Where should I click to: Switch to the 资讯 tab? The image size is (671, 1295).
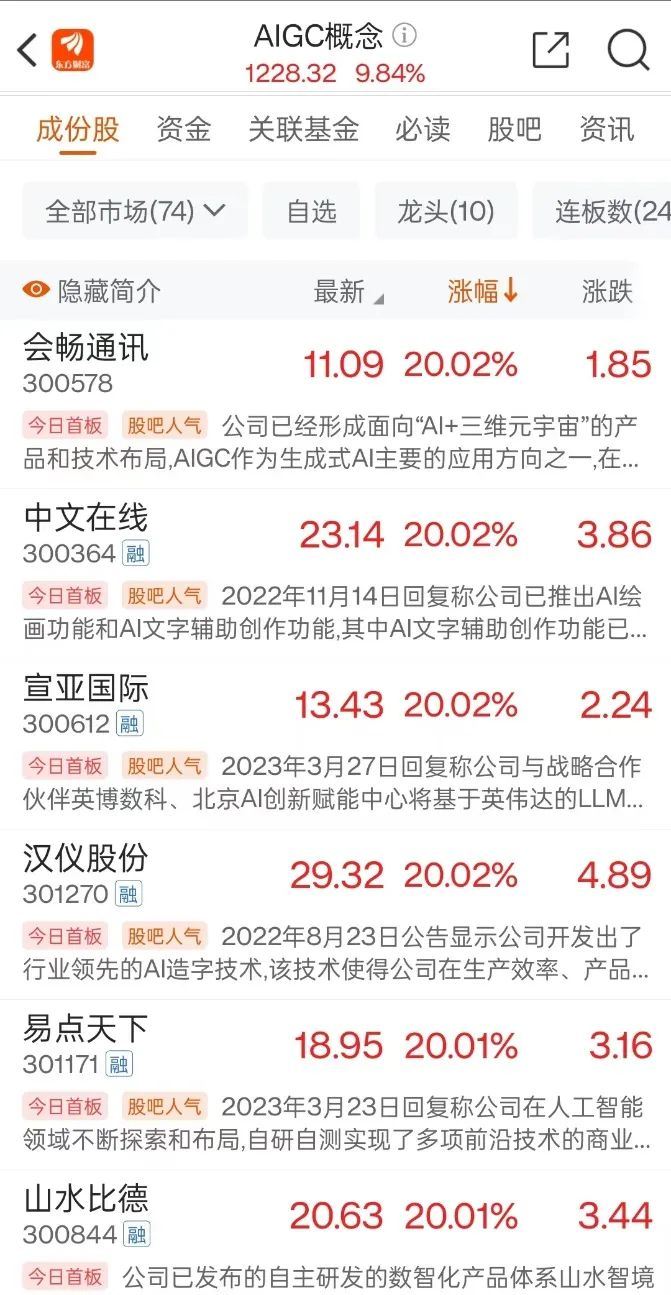click(x=606, y=129)
